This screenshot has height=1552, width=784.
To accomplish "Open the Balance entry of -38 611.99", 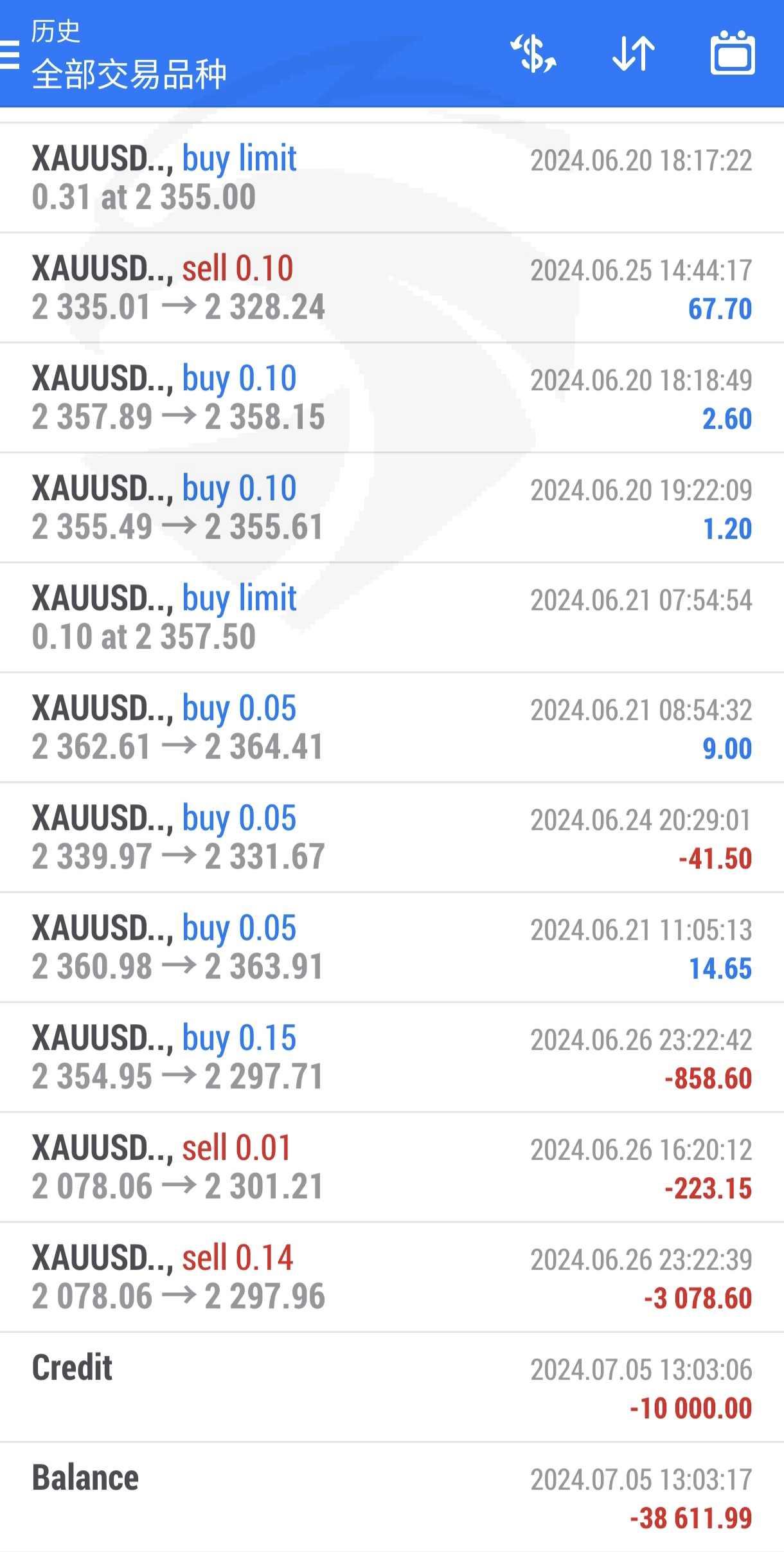I will [x=392, y=1497].
